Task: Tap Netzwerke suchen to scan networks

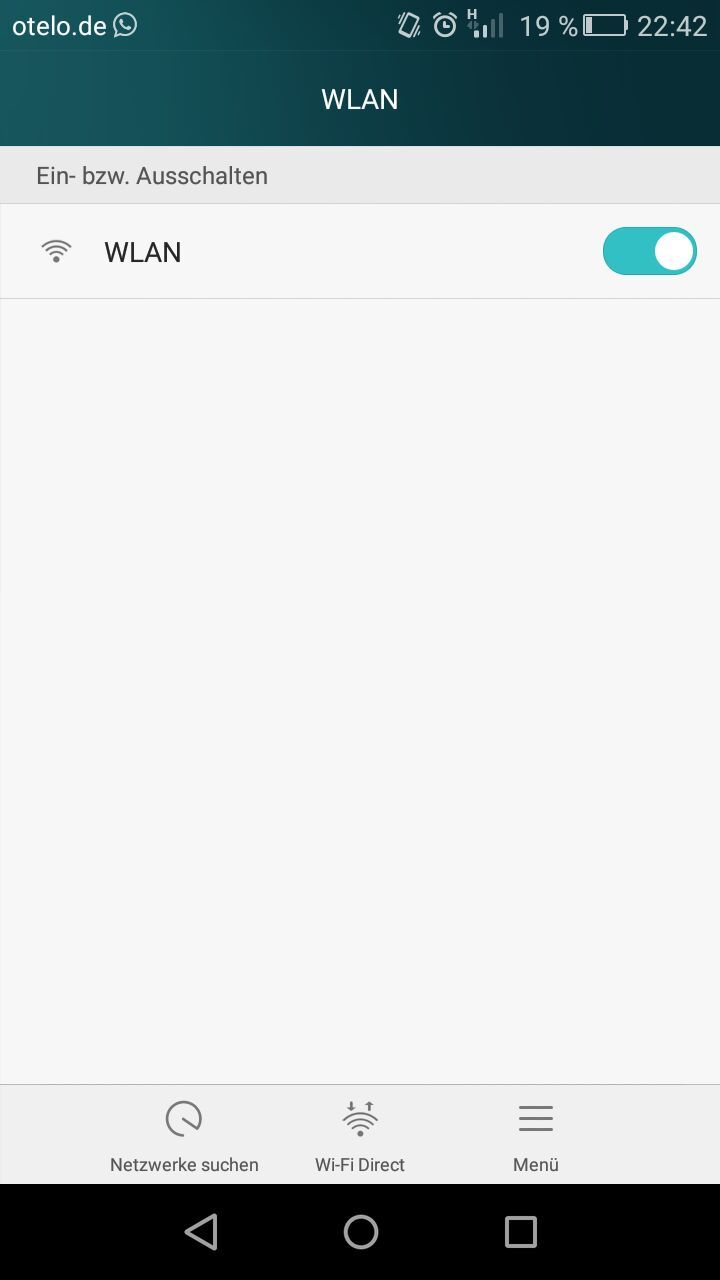Action: [184, 1136]
